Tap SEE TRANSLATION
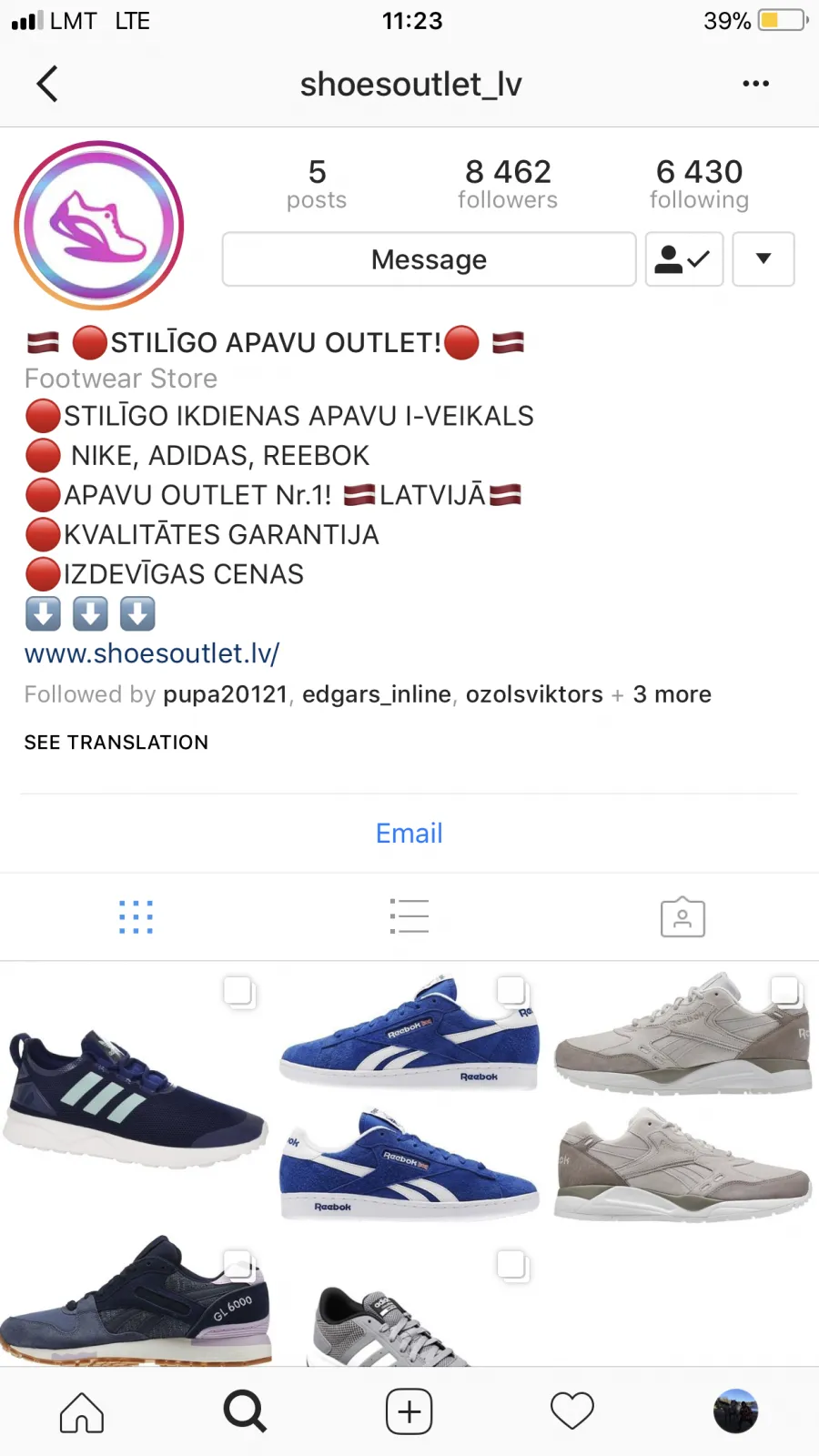The width and height of the screenshot is (819, 1456). 116,743
